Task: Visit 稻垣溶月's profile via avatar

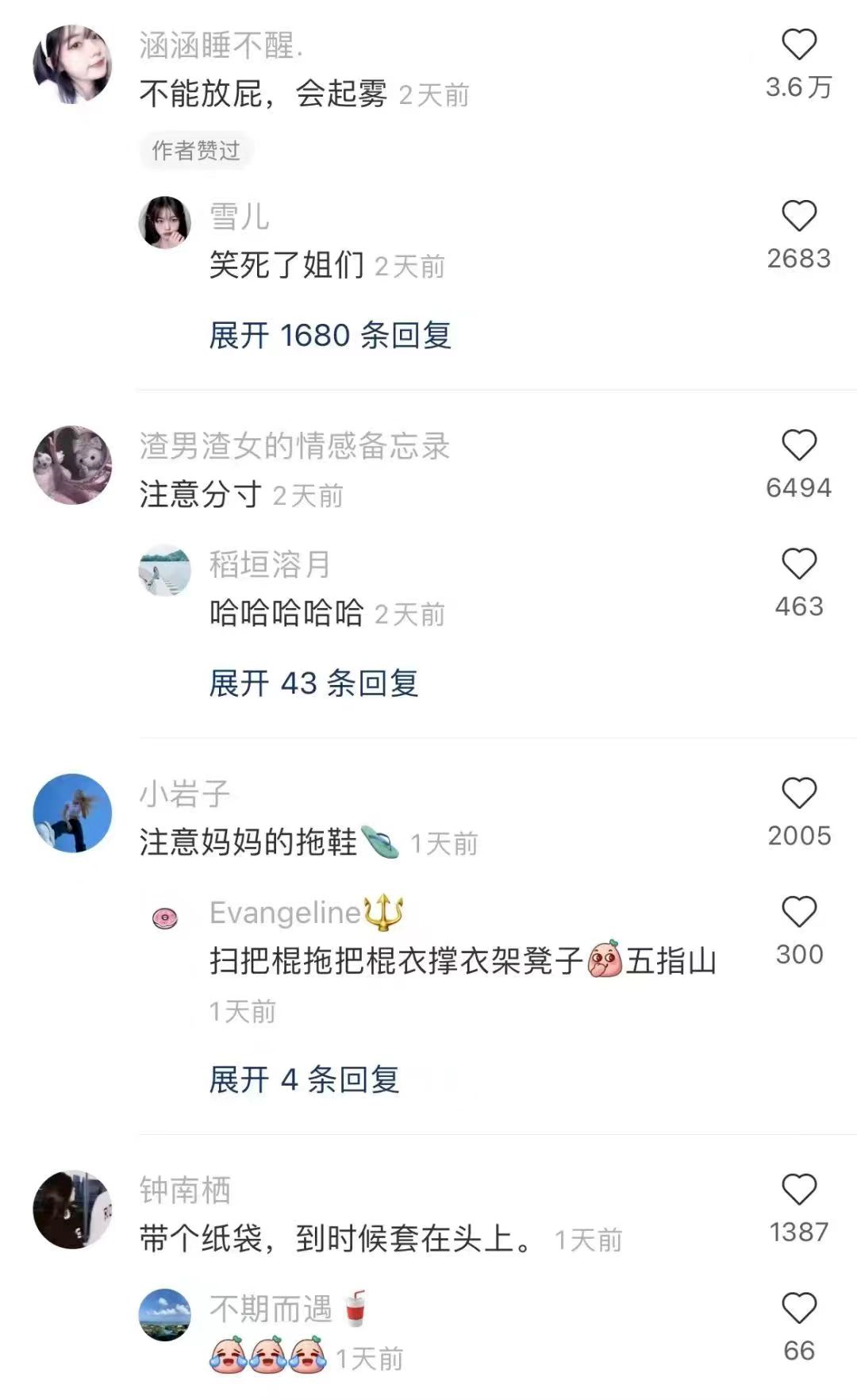Action: point(165,570)
